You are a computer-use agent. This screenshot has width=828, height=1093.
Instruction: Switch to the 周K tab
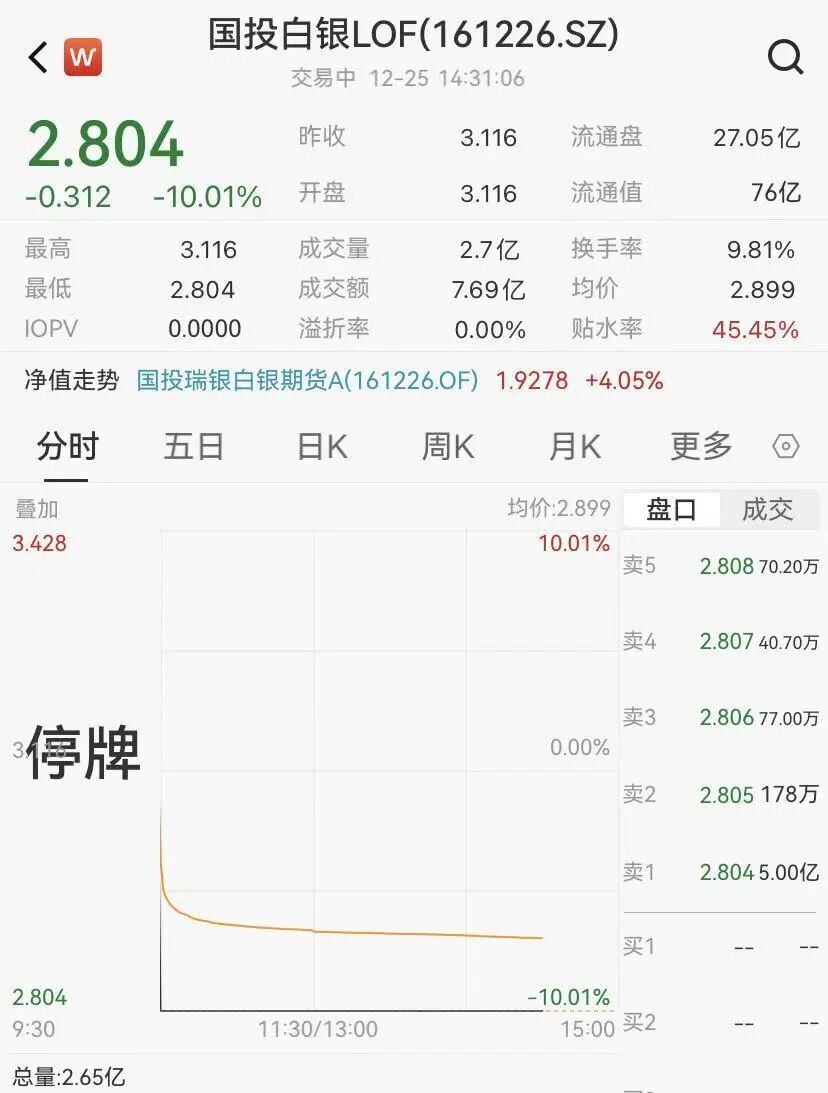pyautogui.click(x=446, y=447)
